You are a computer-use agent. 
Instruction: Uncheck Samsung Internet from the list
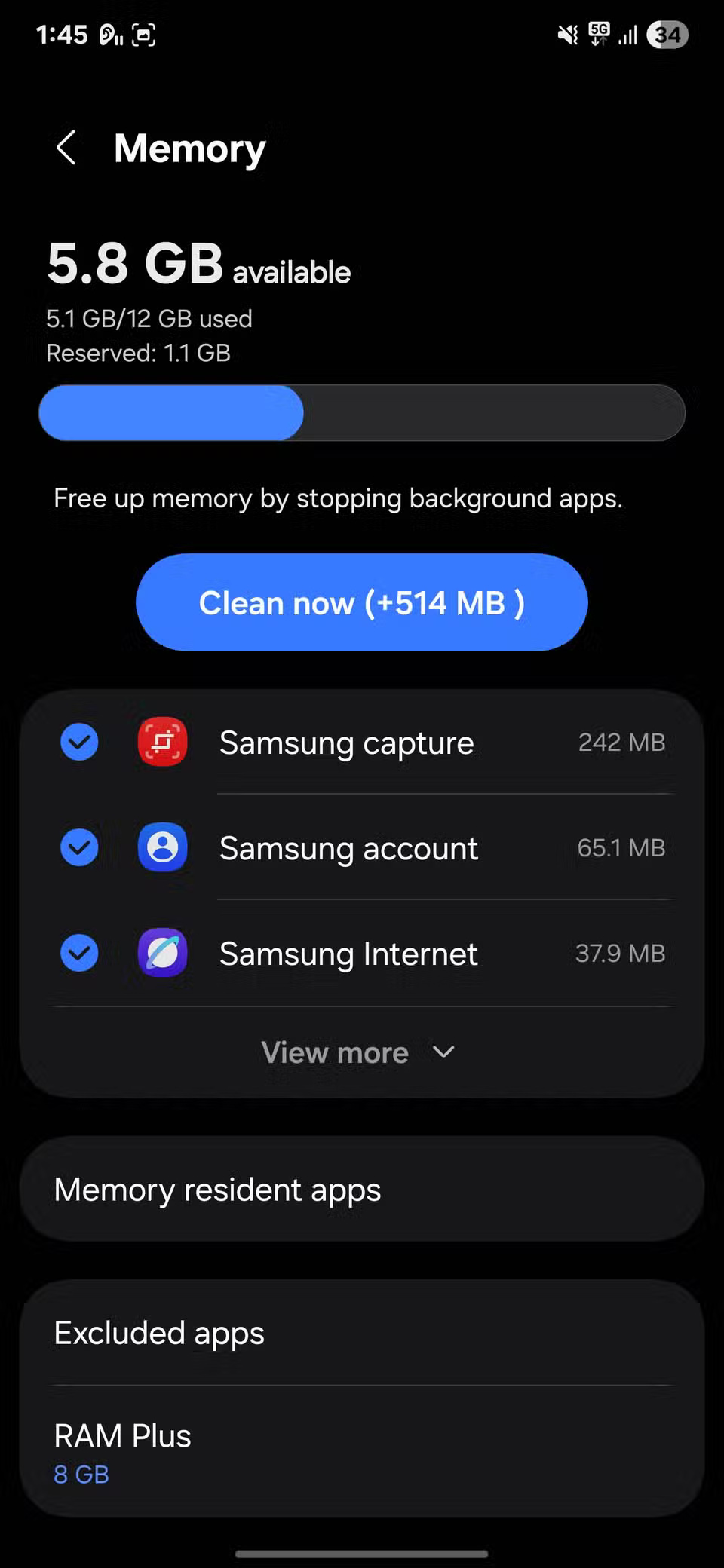click(79, 953)
